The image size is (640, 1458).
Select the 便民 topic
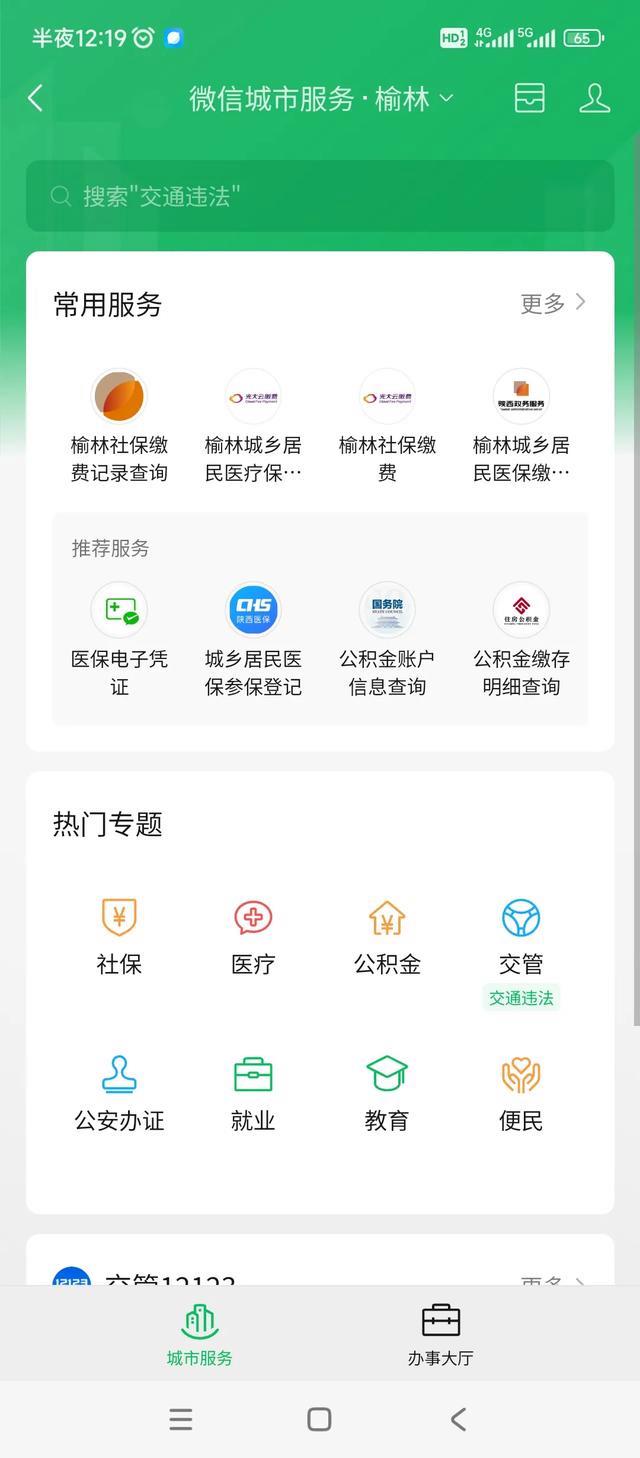[521, 1094]
